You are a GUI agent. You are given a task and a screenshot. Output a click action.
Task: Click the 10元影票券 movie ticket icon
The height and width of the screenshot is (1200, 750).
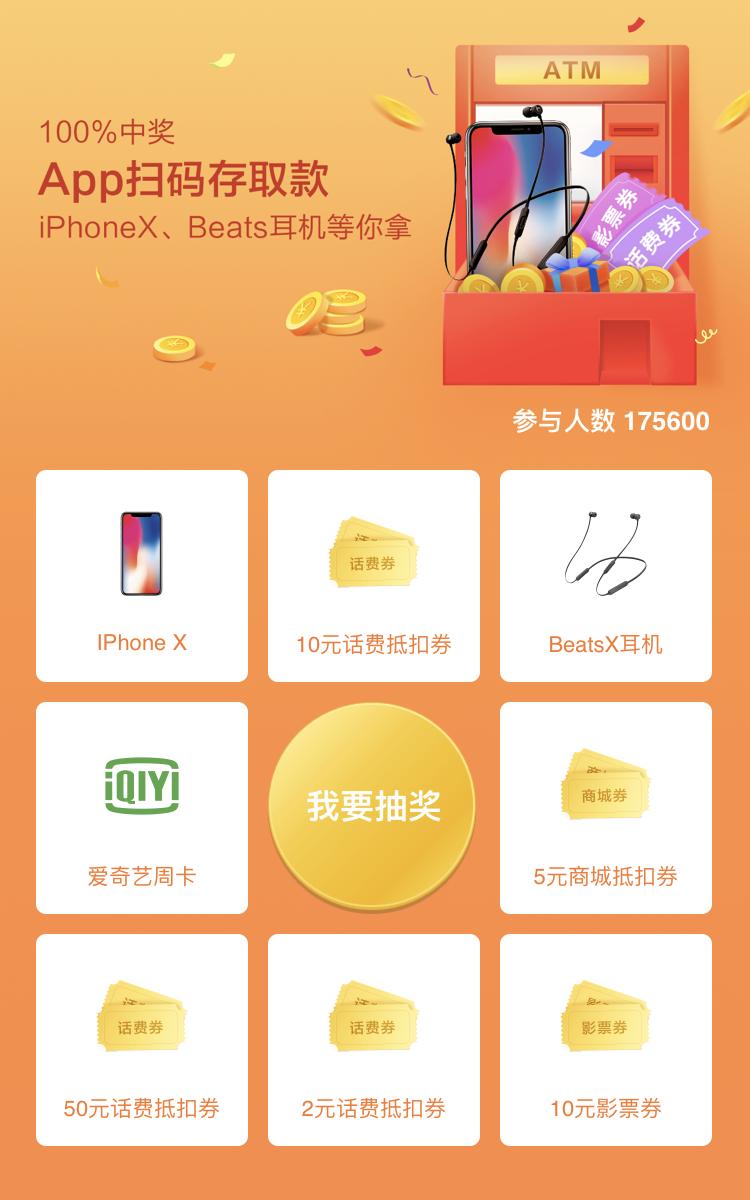(607, 1020)
